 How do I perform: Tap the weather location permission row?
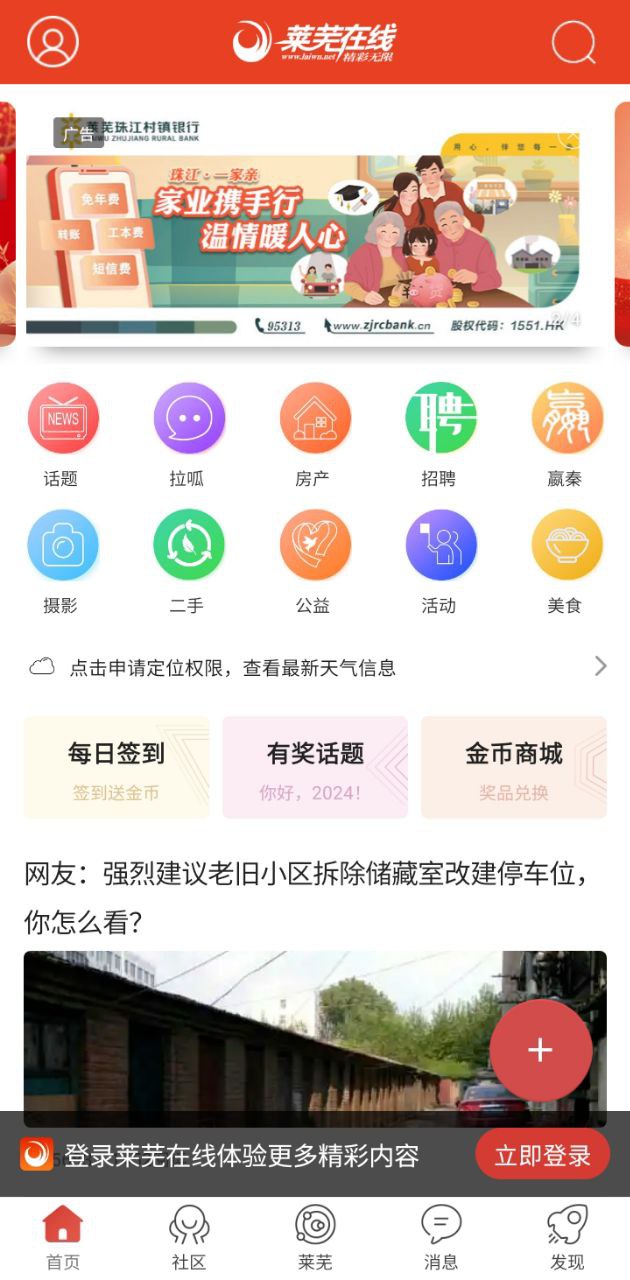[x=316, y=667]
